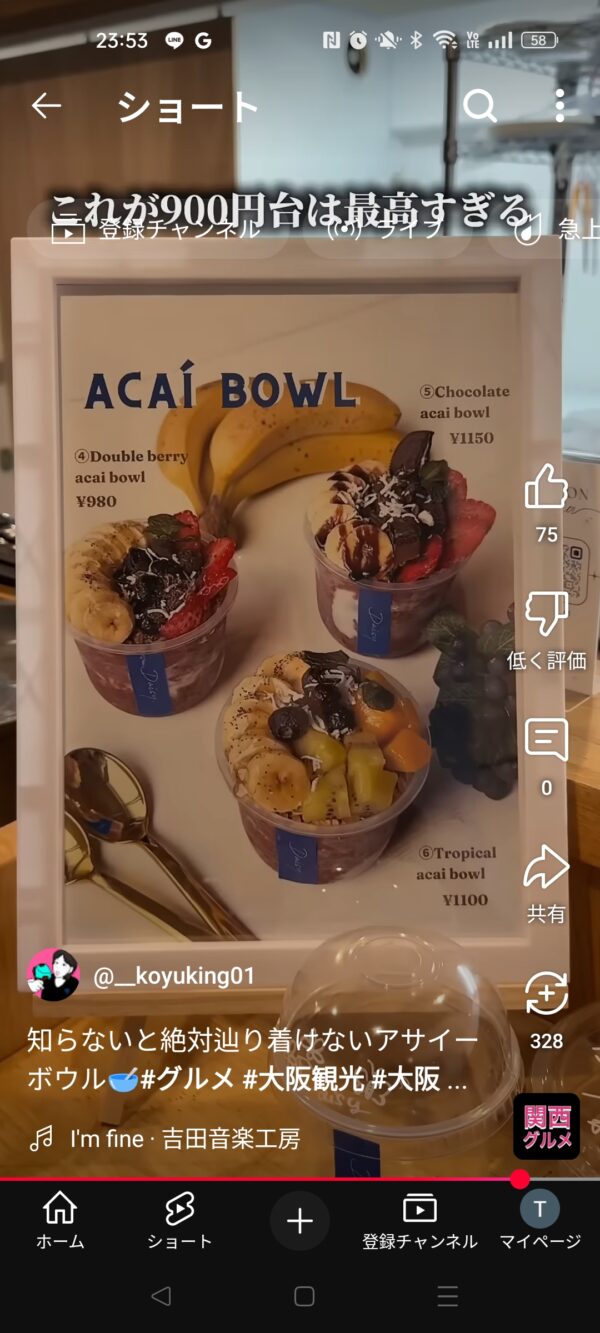Open the マイページ tab

pos(540,1221)
